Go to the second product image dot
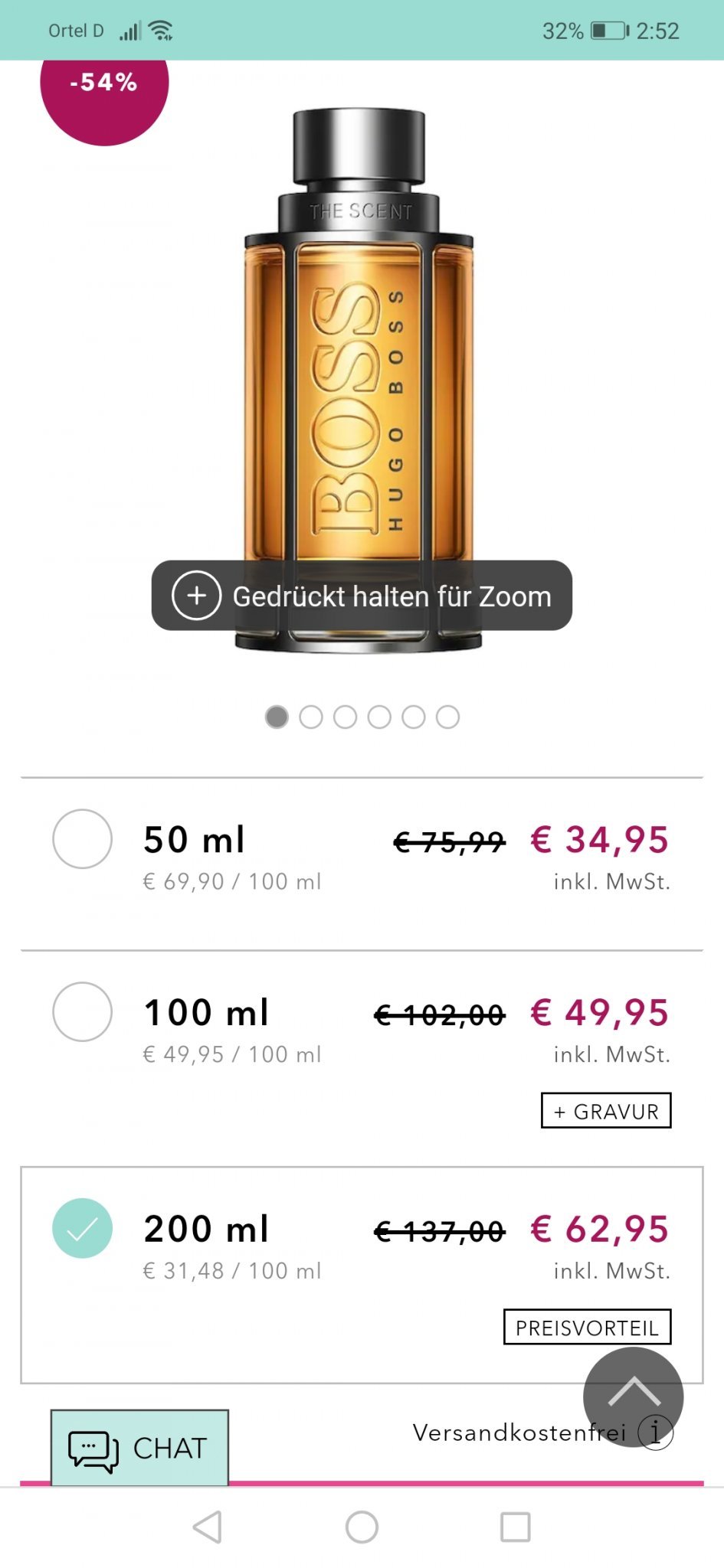Screen dimensions: 724x1568 click(311, 717)
